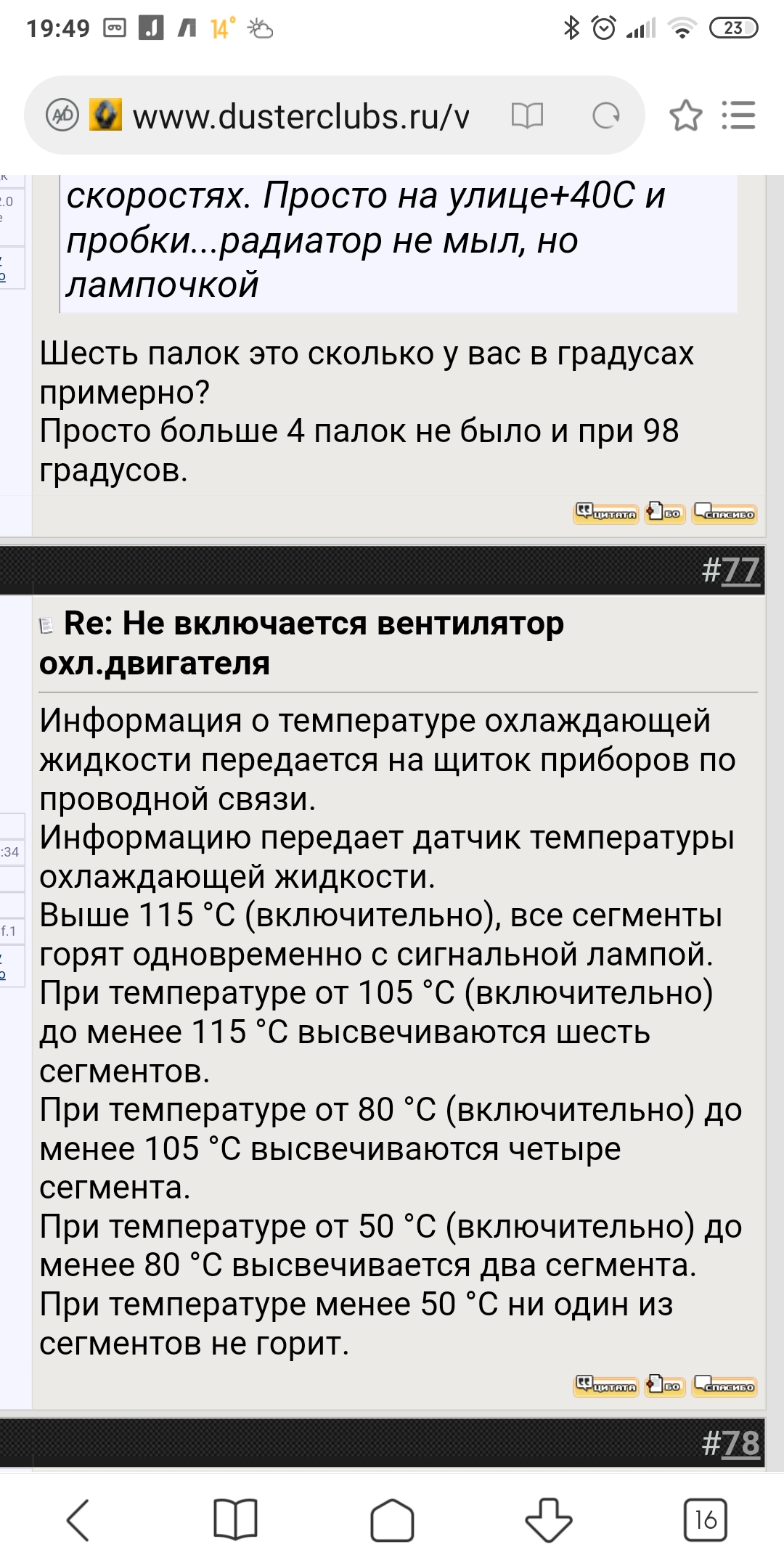
Task: Open post number #78 link
Action: (x=740, y=1443)
